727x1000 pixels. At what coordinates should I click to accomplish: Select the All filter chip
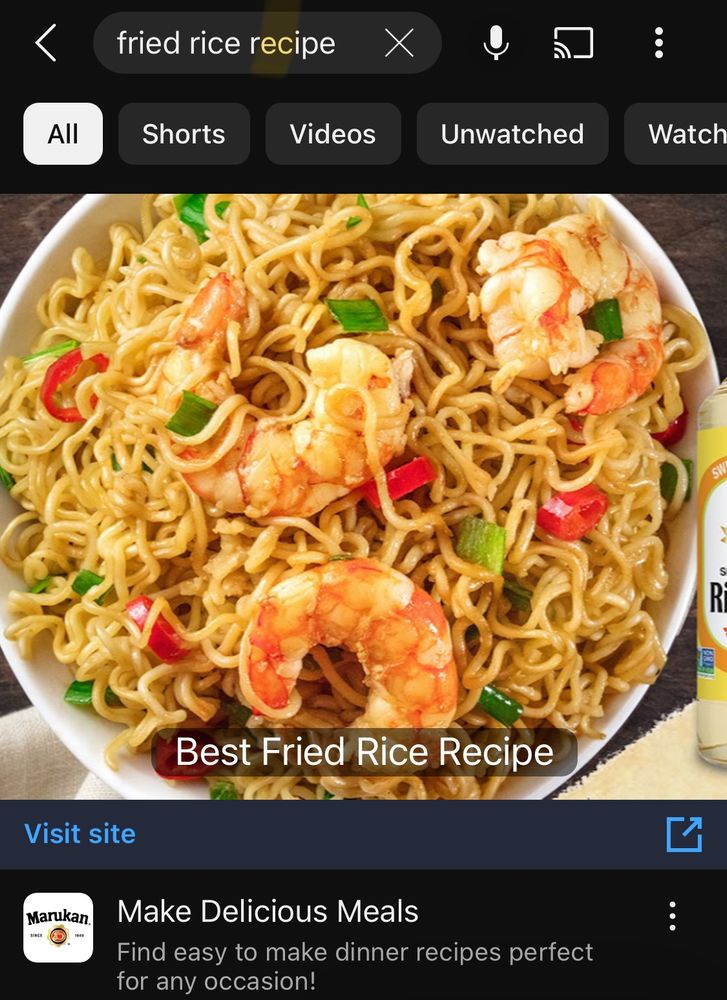(63, 134)
